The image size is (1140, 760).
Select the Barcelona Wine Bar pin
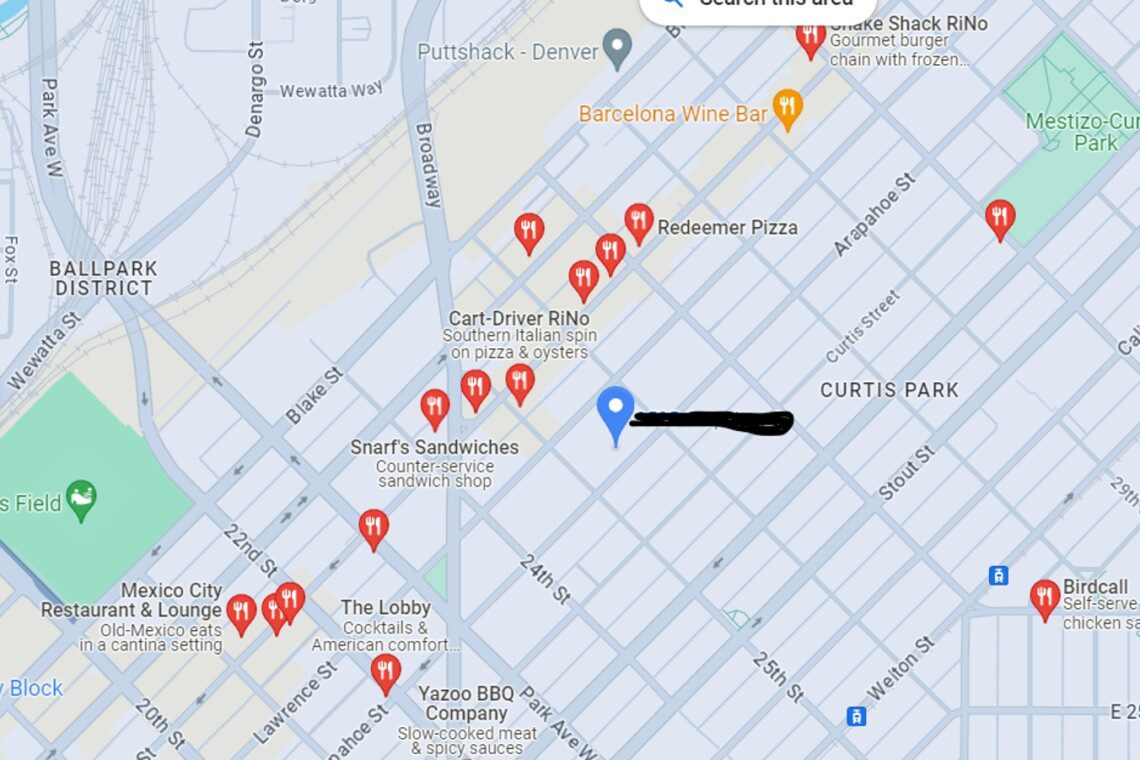click(788, 107)
